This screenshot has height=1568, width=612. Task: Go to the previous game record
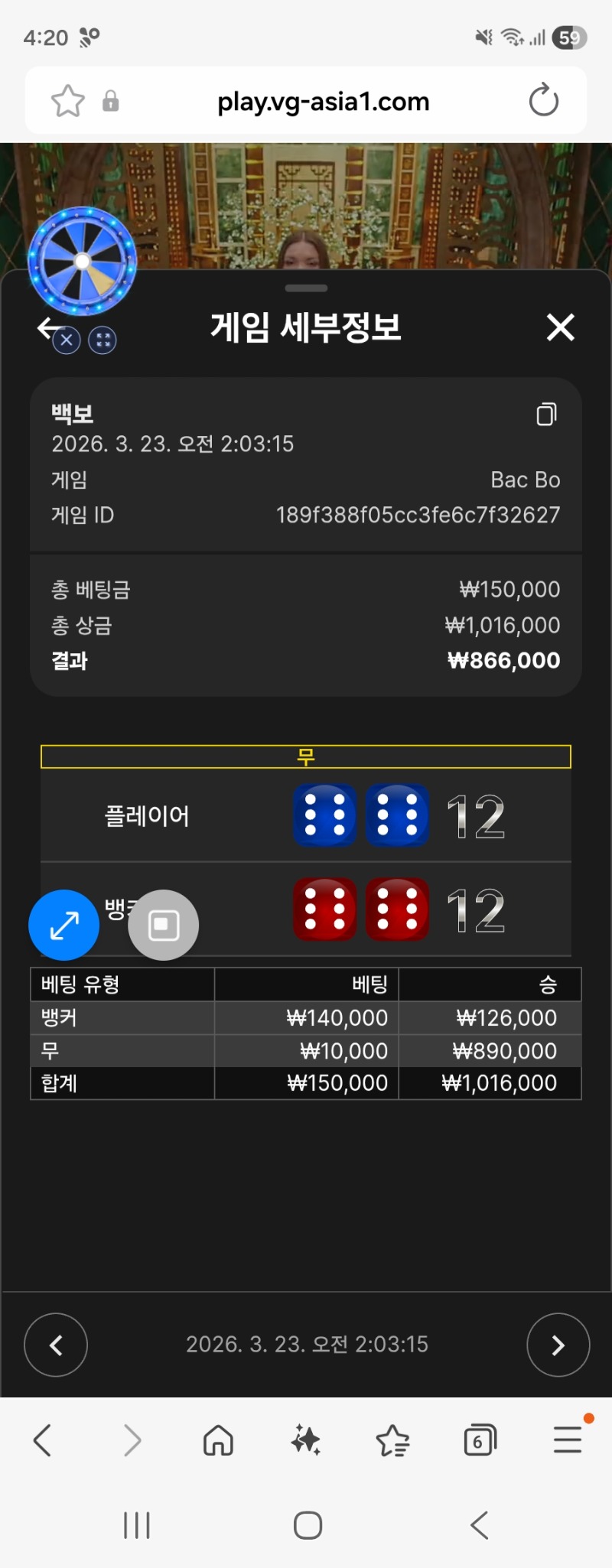[56, 1345]
